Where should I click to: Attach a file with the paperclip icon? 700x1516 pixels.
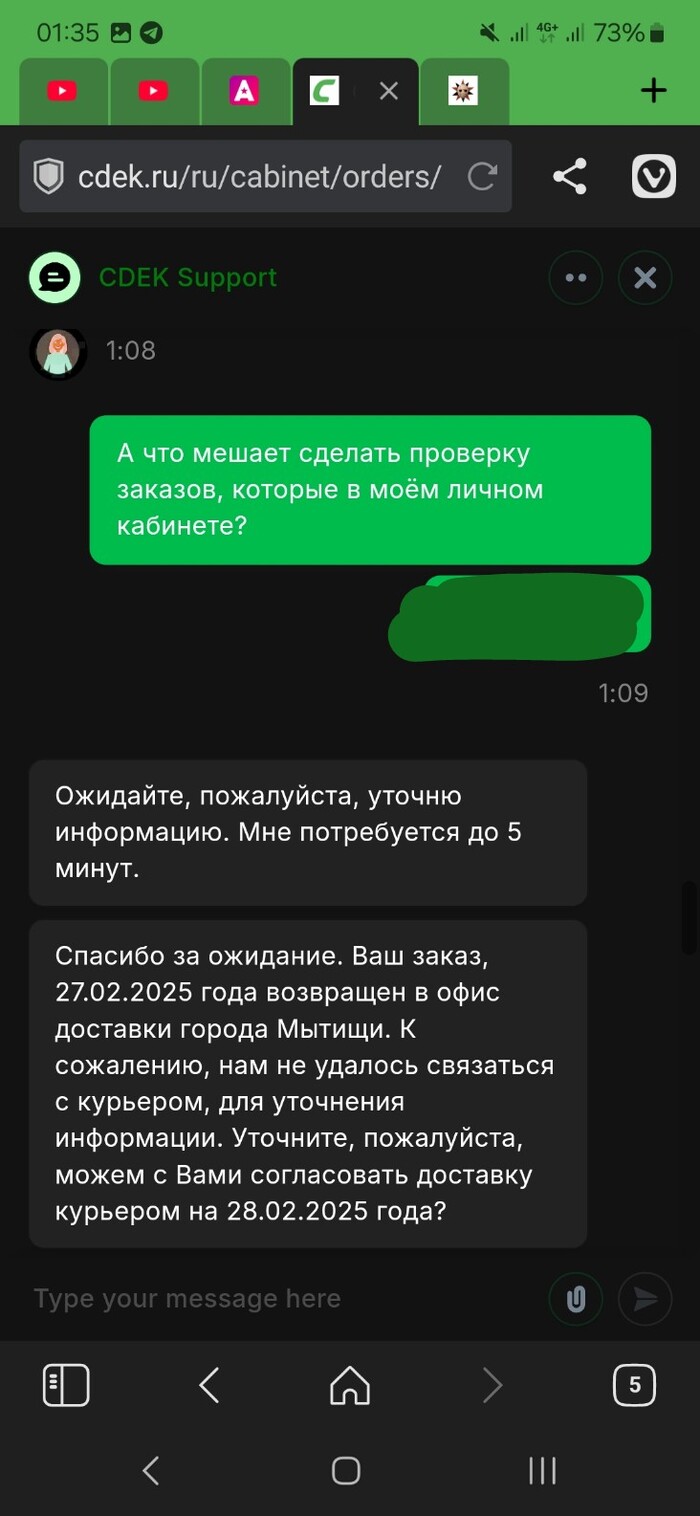(x=576, y=1298)
